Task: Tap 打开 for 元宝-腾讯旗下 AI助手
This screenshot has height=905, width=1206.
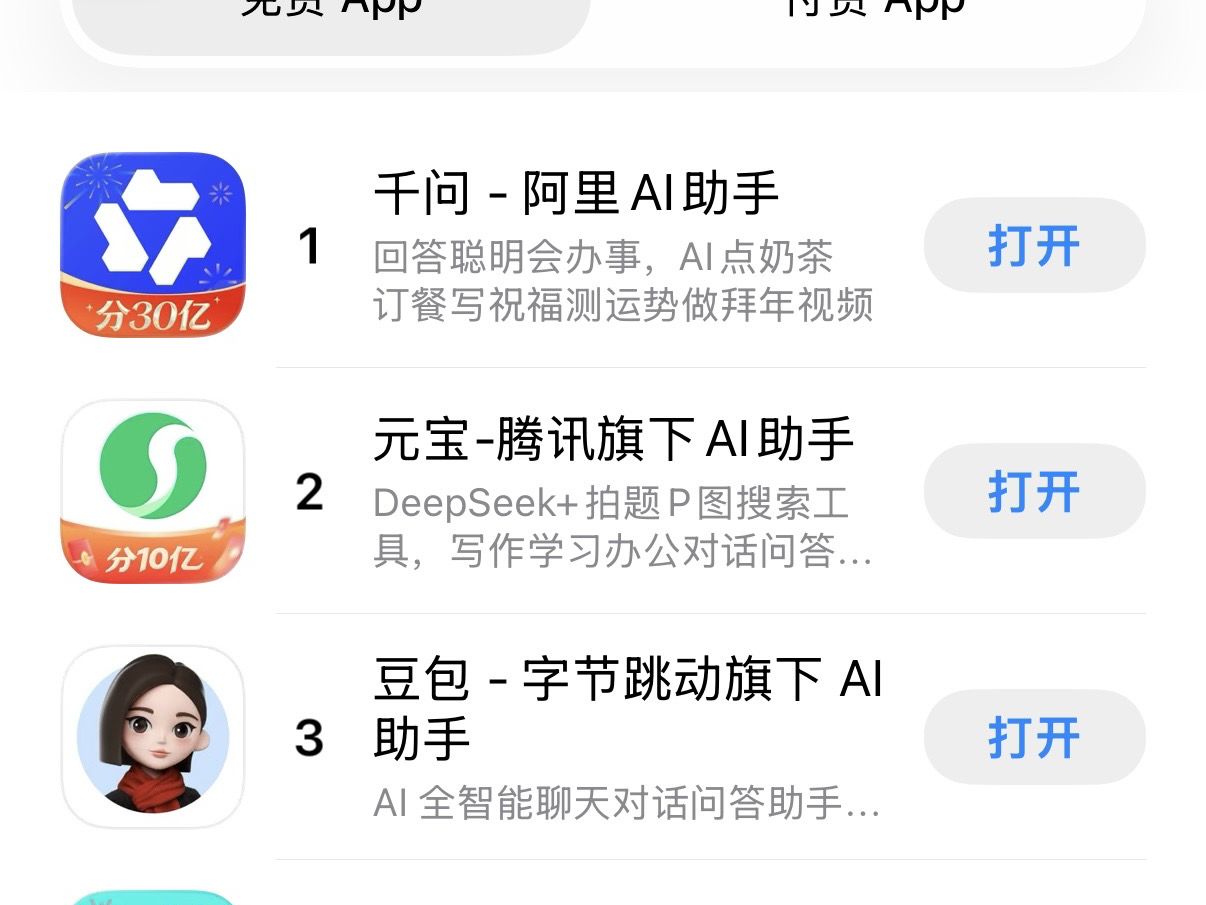Action: [1034, 491]
